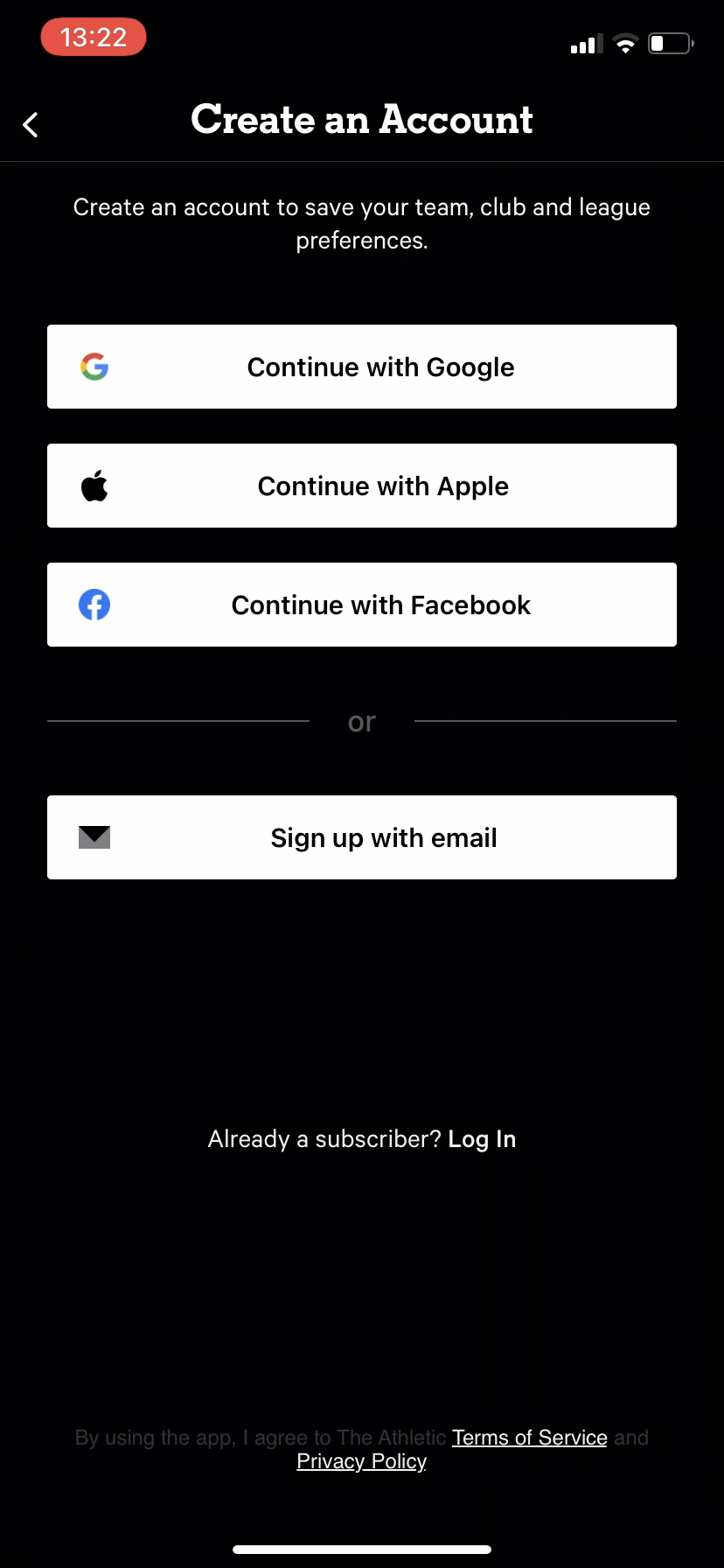Viewport: 724px width, 1568px height.
Task: Click the 'or' divider text
Action: [361, 721]
